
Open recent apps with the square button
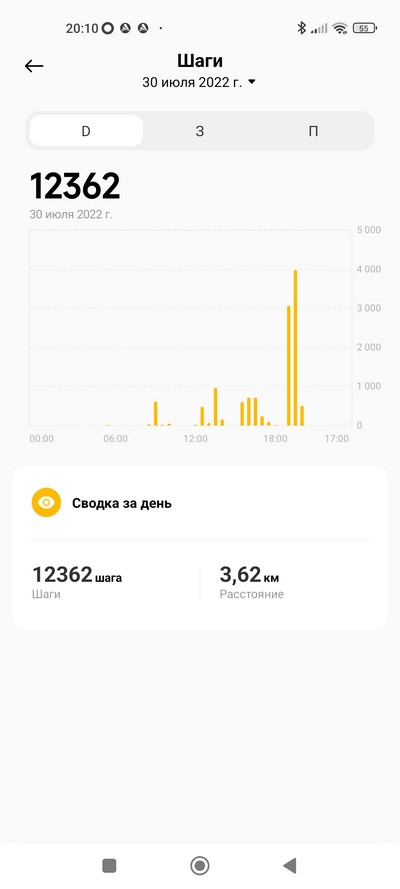[109, 865]
